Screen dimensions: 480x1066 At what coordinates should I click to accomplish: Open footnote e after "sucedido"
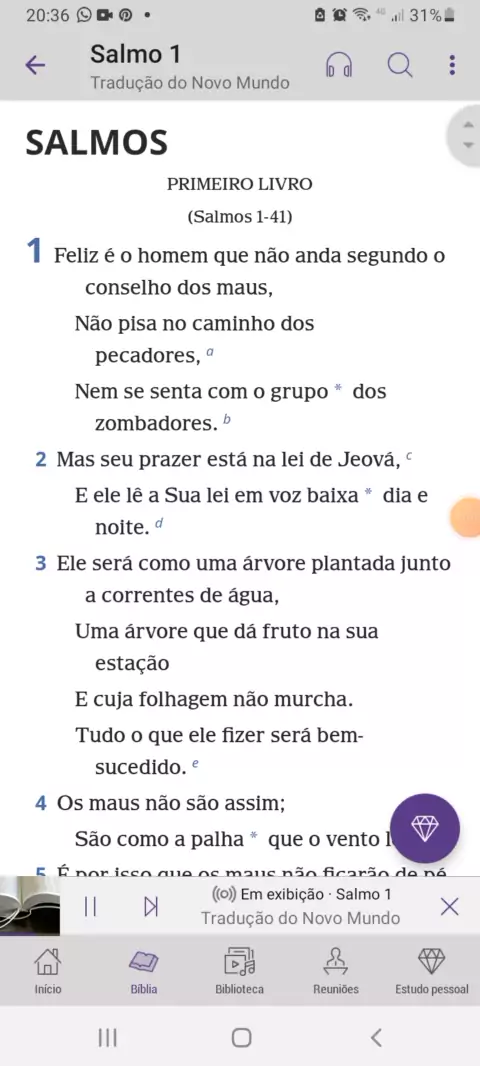(195, 764)
